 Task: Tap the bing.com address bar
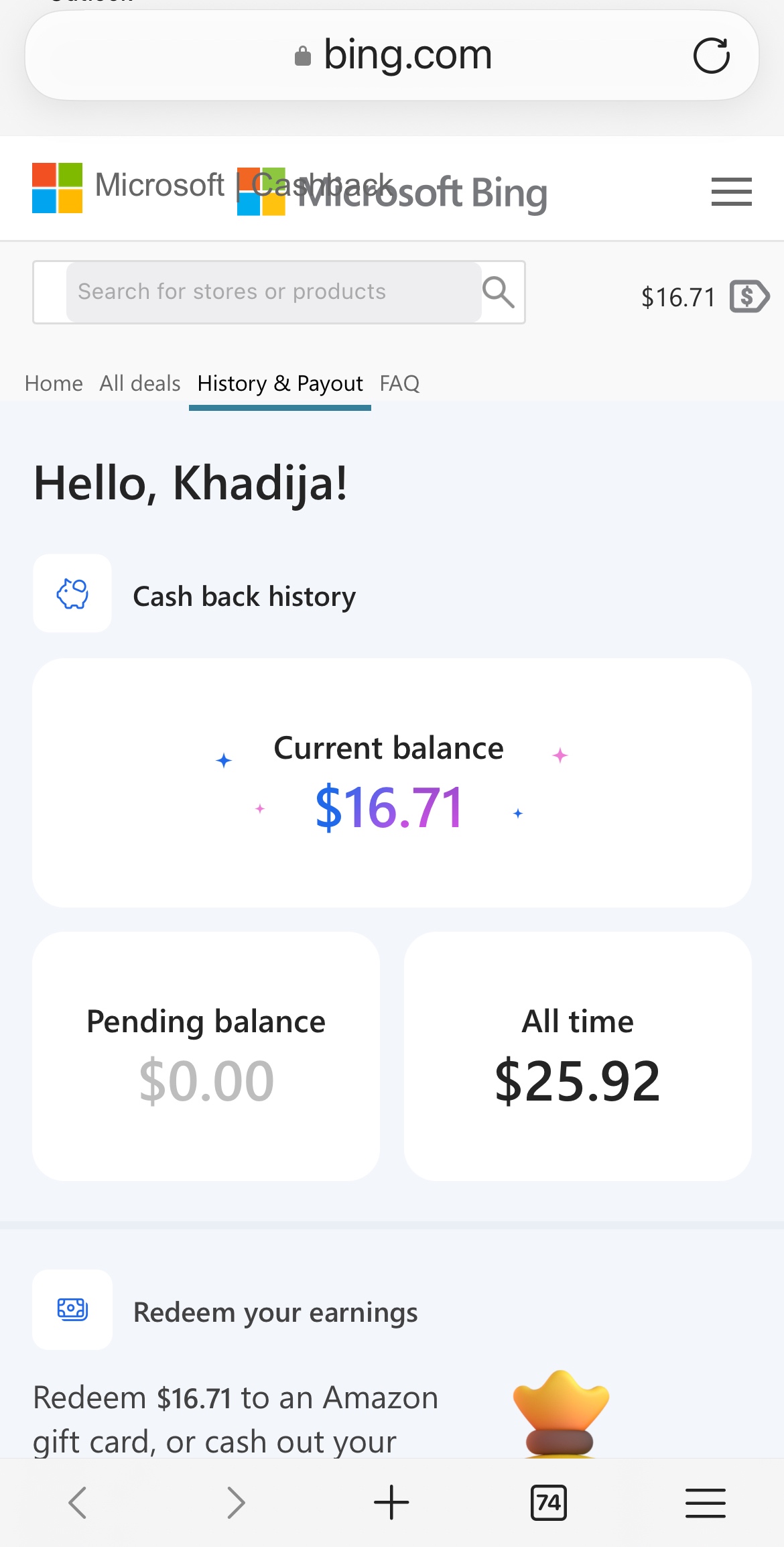(x=392, y=55)
